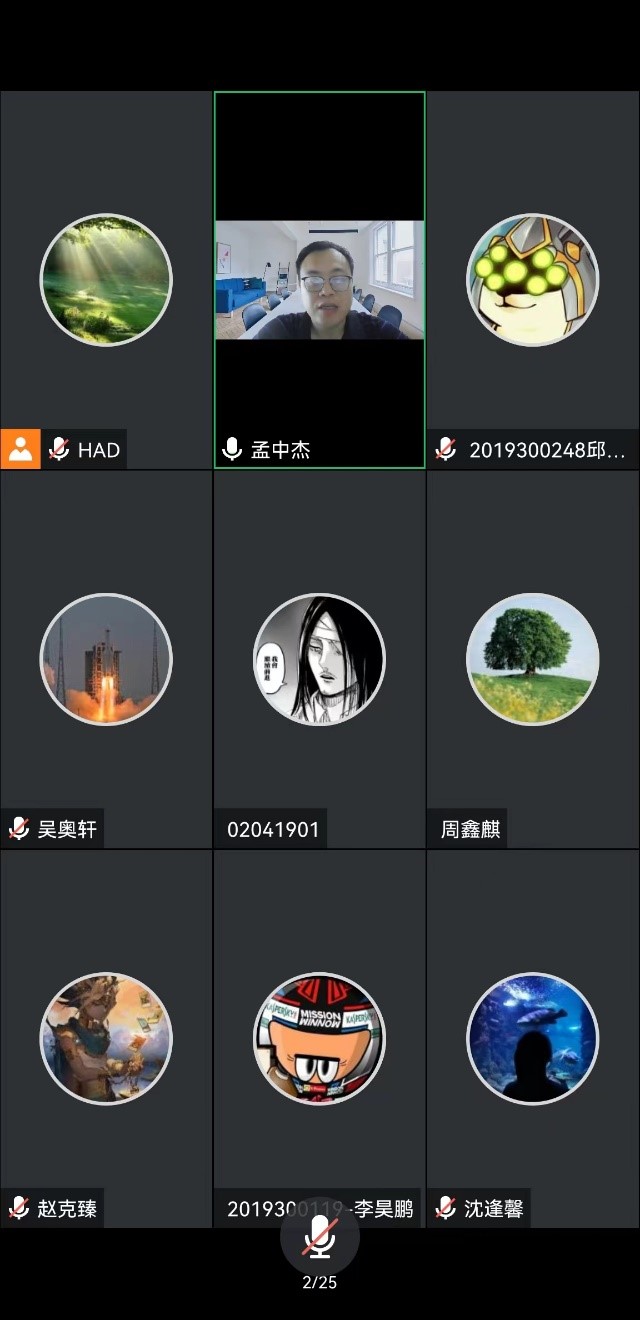
Task: Select the 2019300248邱 participant tile
Action: click(532, 280)
